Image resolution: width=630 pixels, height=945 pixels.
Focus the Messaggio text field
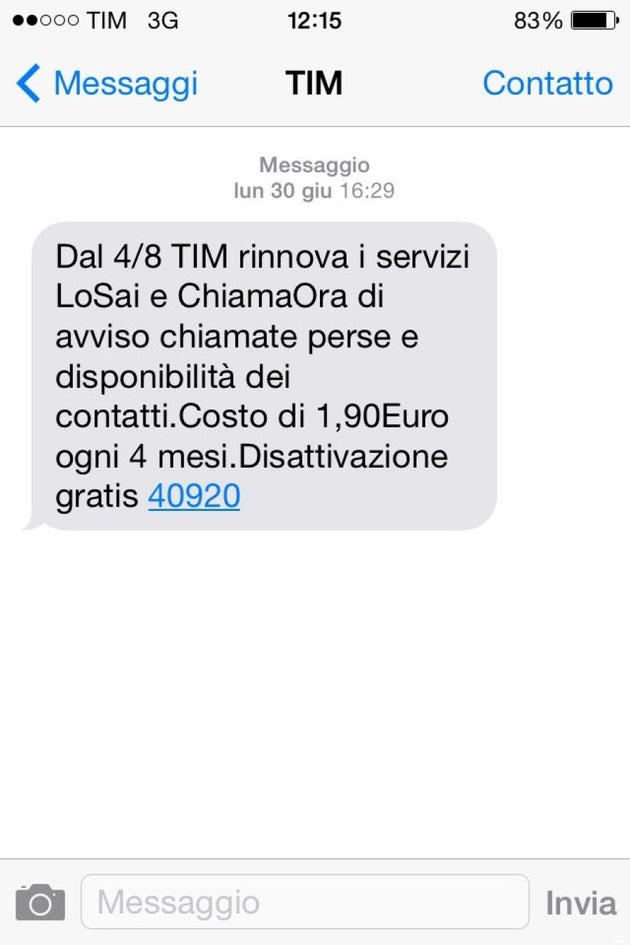pyautogui.click(x=304, y=902)
